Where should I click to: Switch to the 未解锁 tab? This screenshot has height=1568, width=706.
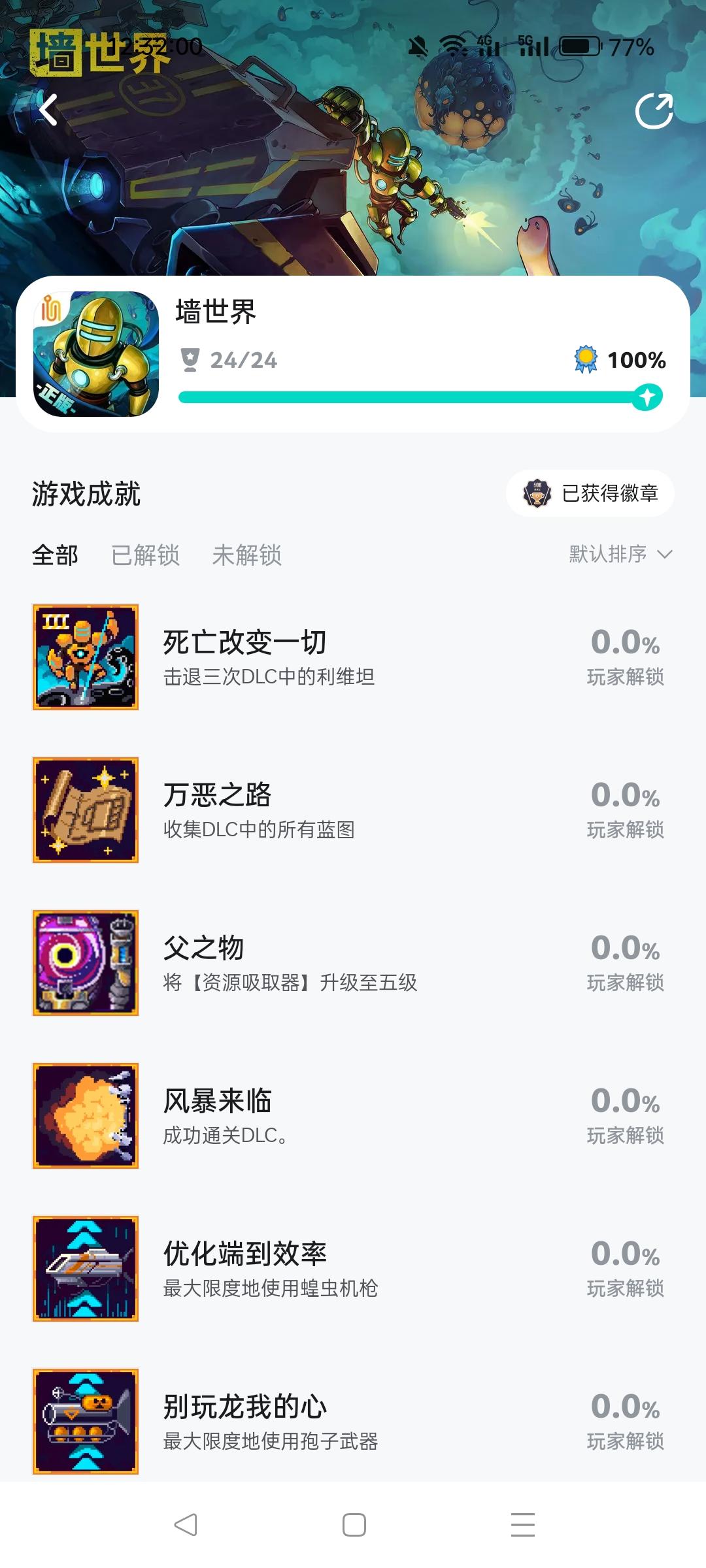point(248,555)
